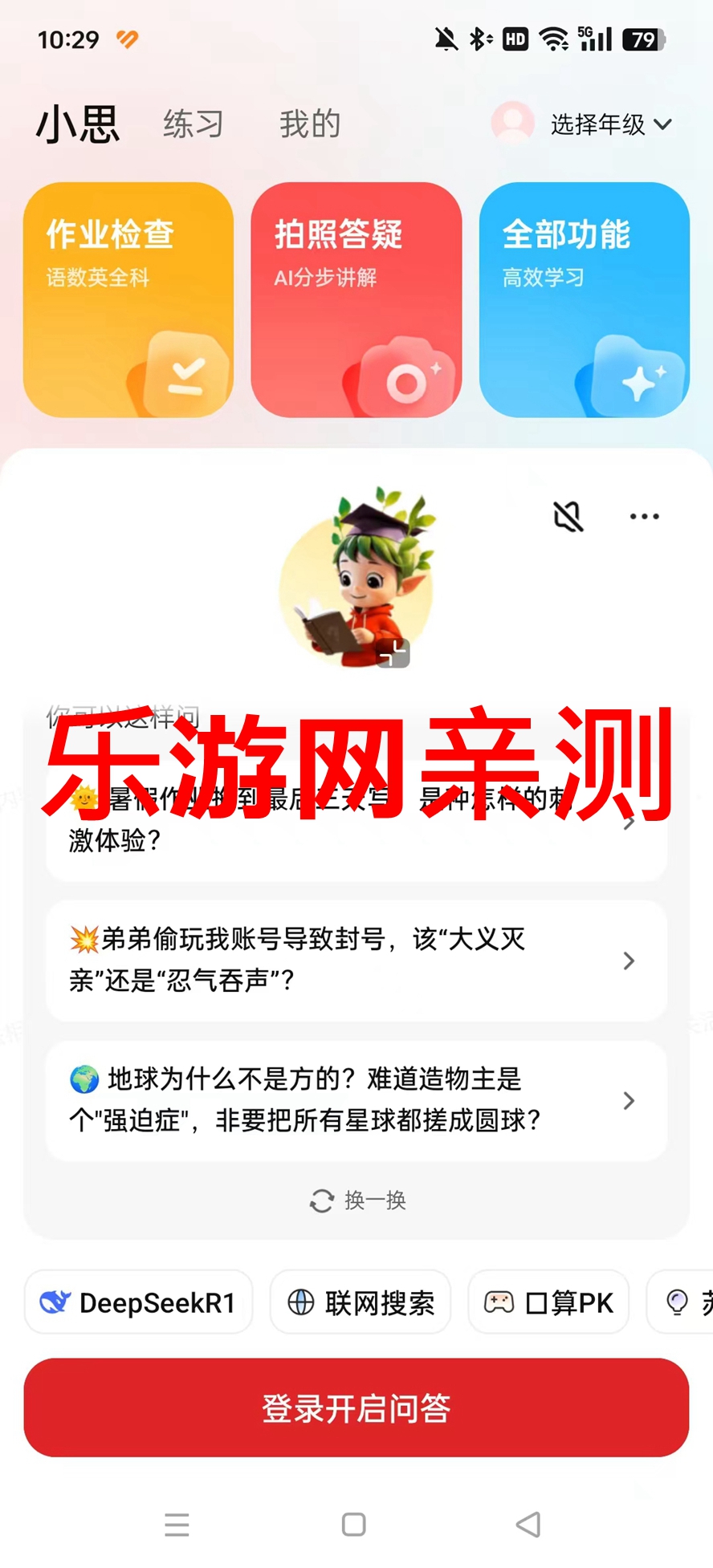This screenshot has width=713, height=1568.
Task: Open the 拍照答疑 card
Action: click(356, 299)
